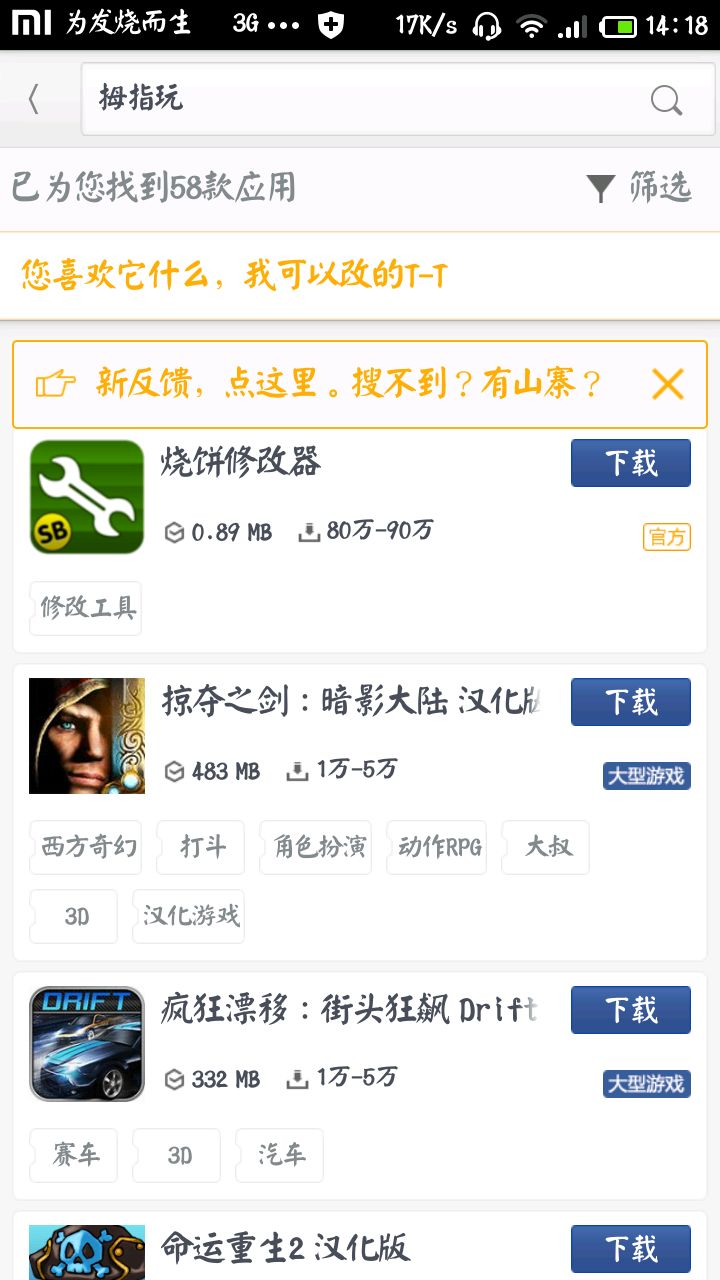Choose the 动作RPG tag
This screenshot has width=720, height=1280.
pos(437,847)
